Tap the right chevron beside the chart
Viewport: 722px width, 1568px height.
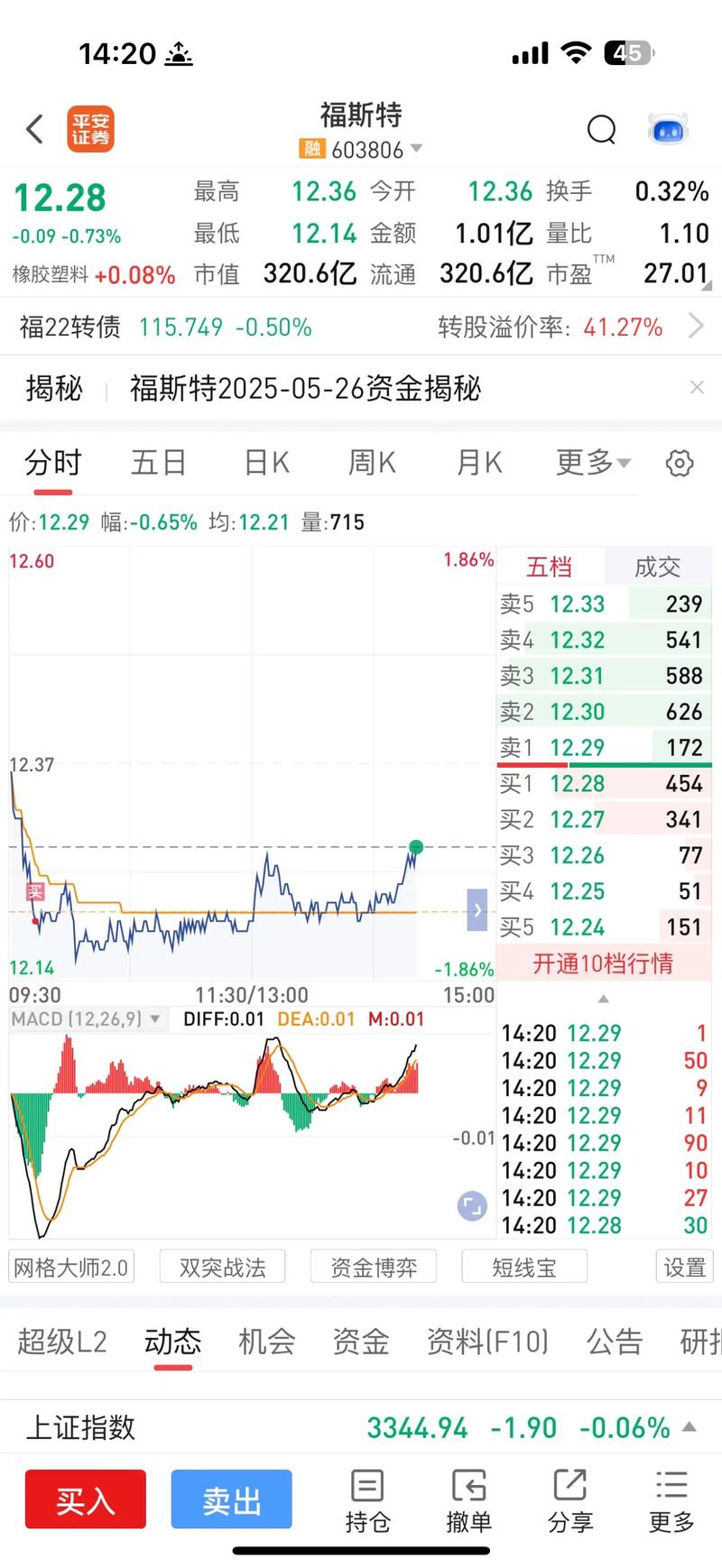(x=477, y=910)
